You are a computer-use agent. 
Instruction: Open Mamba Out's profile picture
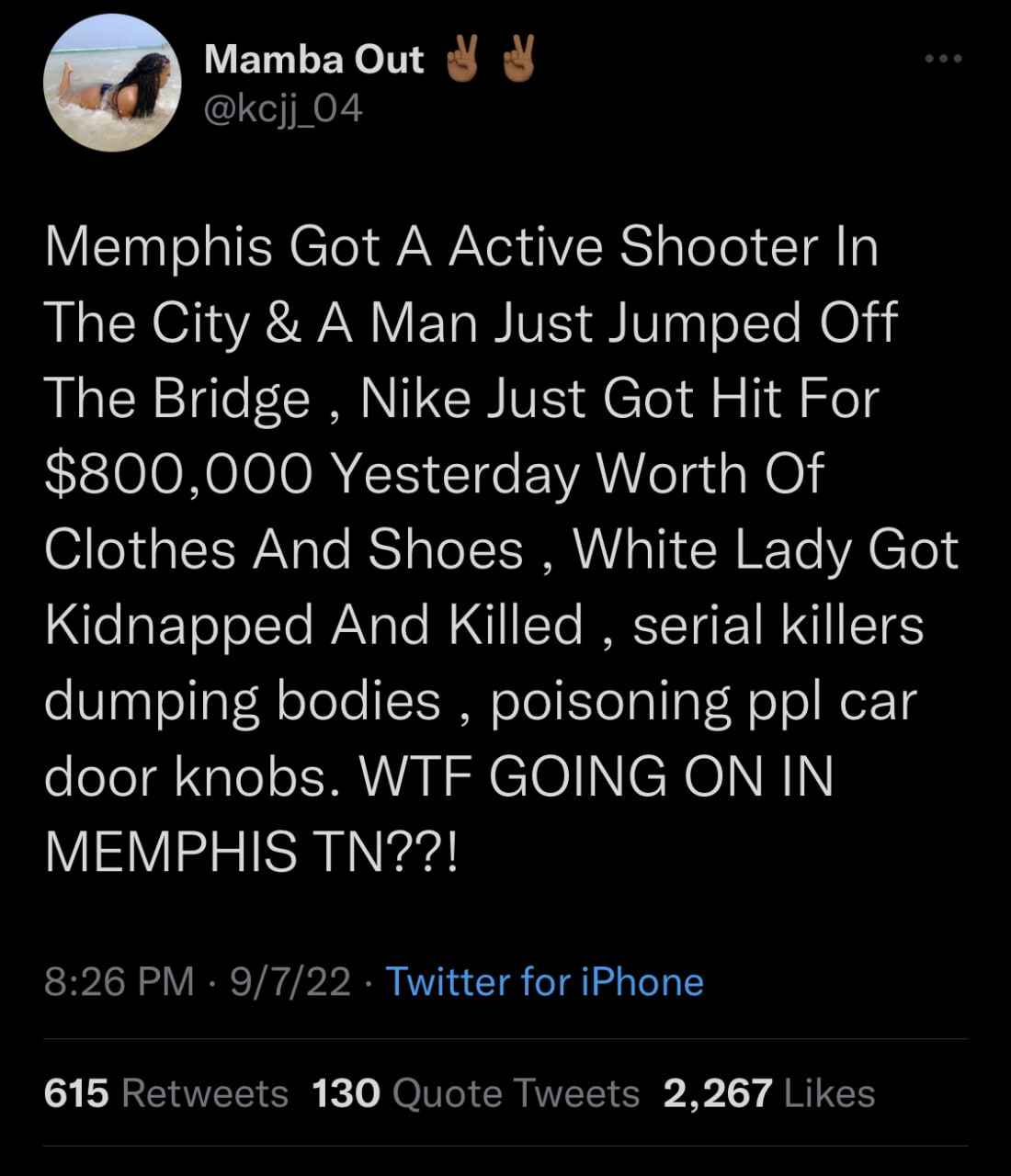[x=112, y=84]
